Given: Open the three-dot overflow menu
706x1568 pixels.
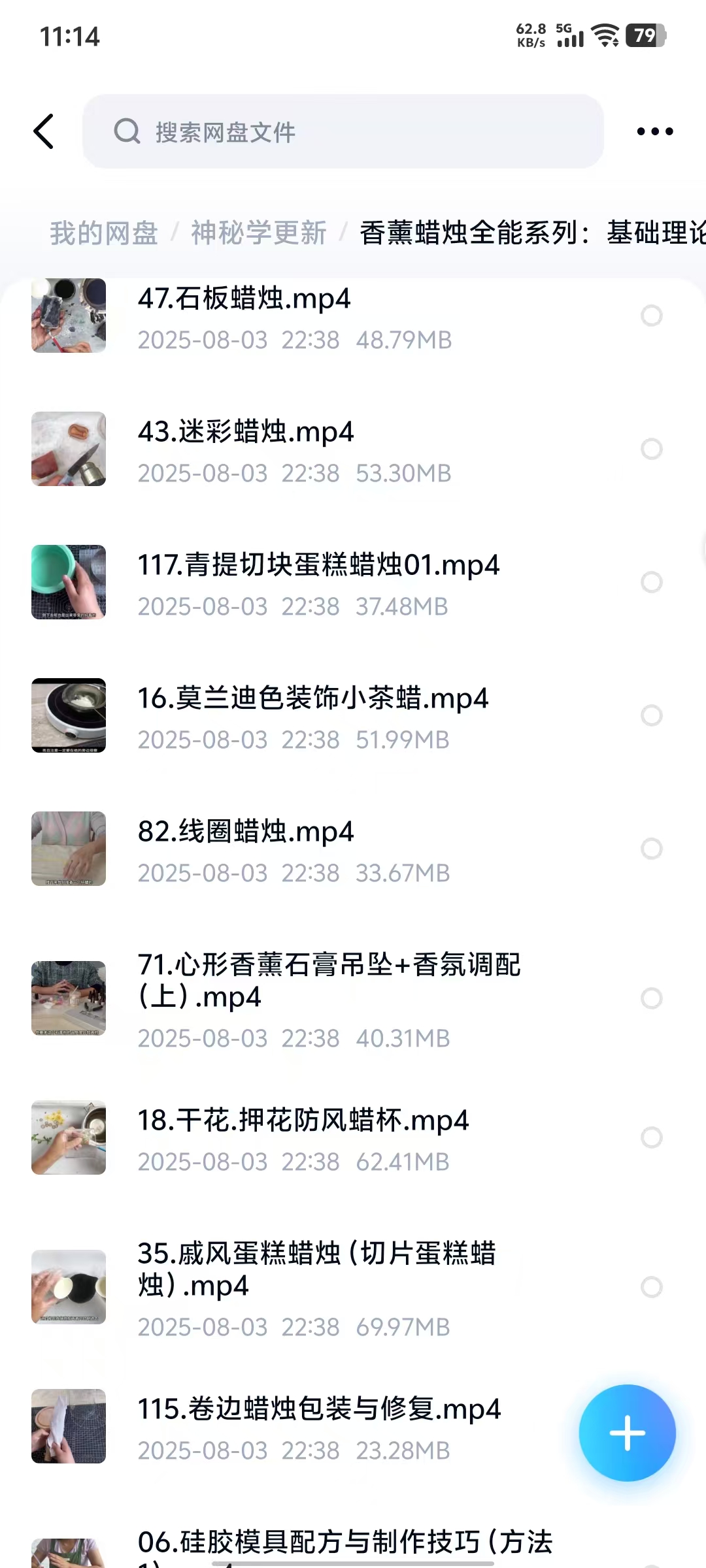Looking at the screenshot, I should click(x=654, y=131).
